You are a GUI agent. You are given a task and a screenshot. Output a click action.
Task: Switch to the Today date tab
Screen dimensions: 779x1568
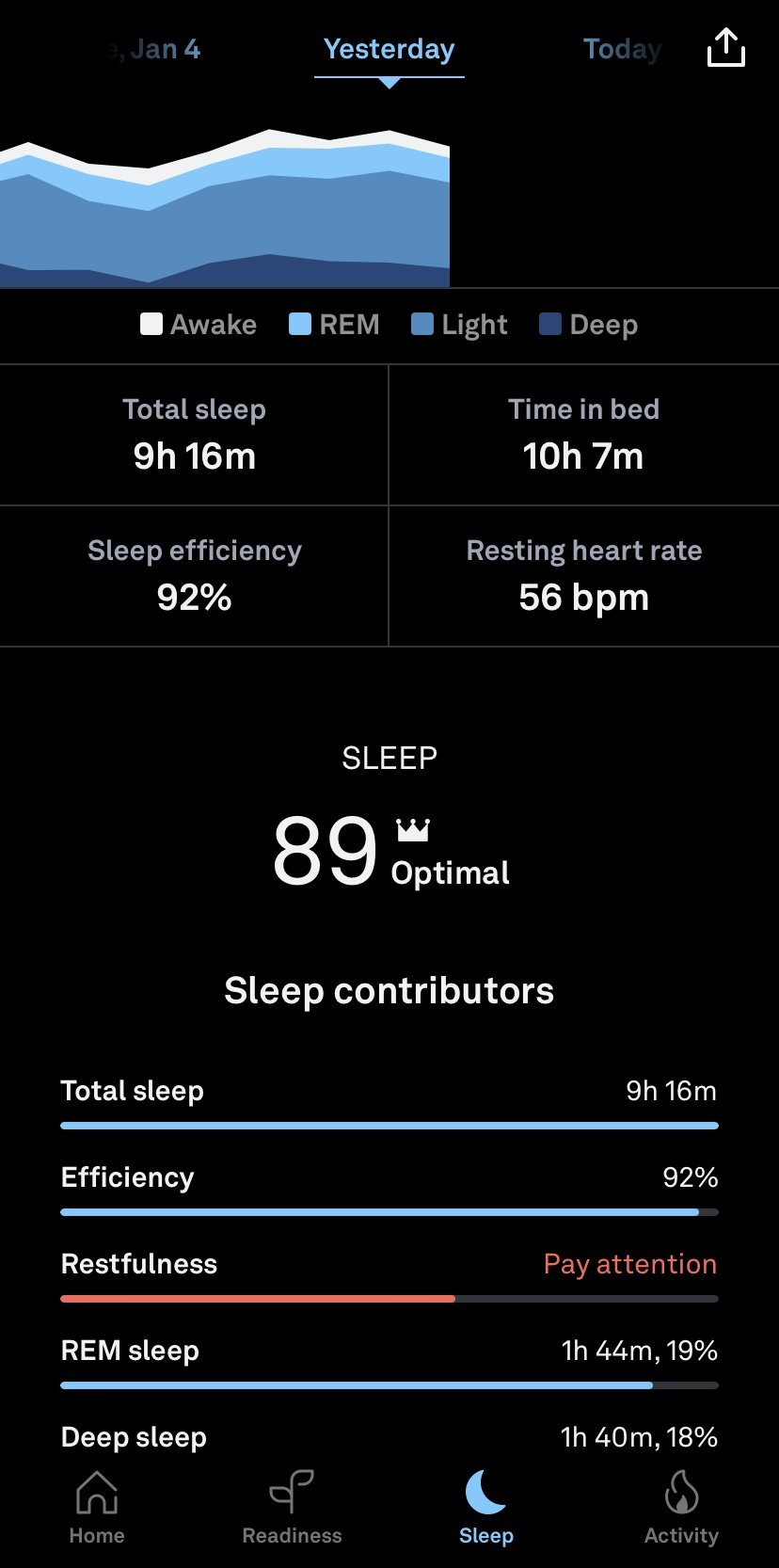(622, 49)
